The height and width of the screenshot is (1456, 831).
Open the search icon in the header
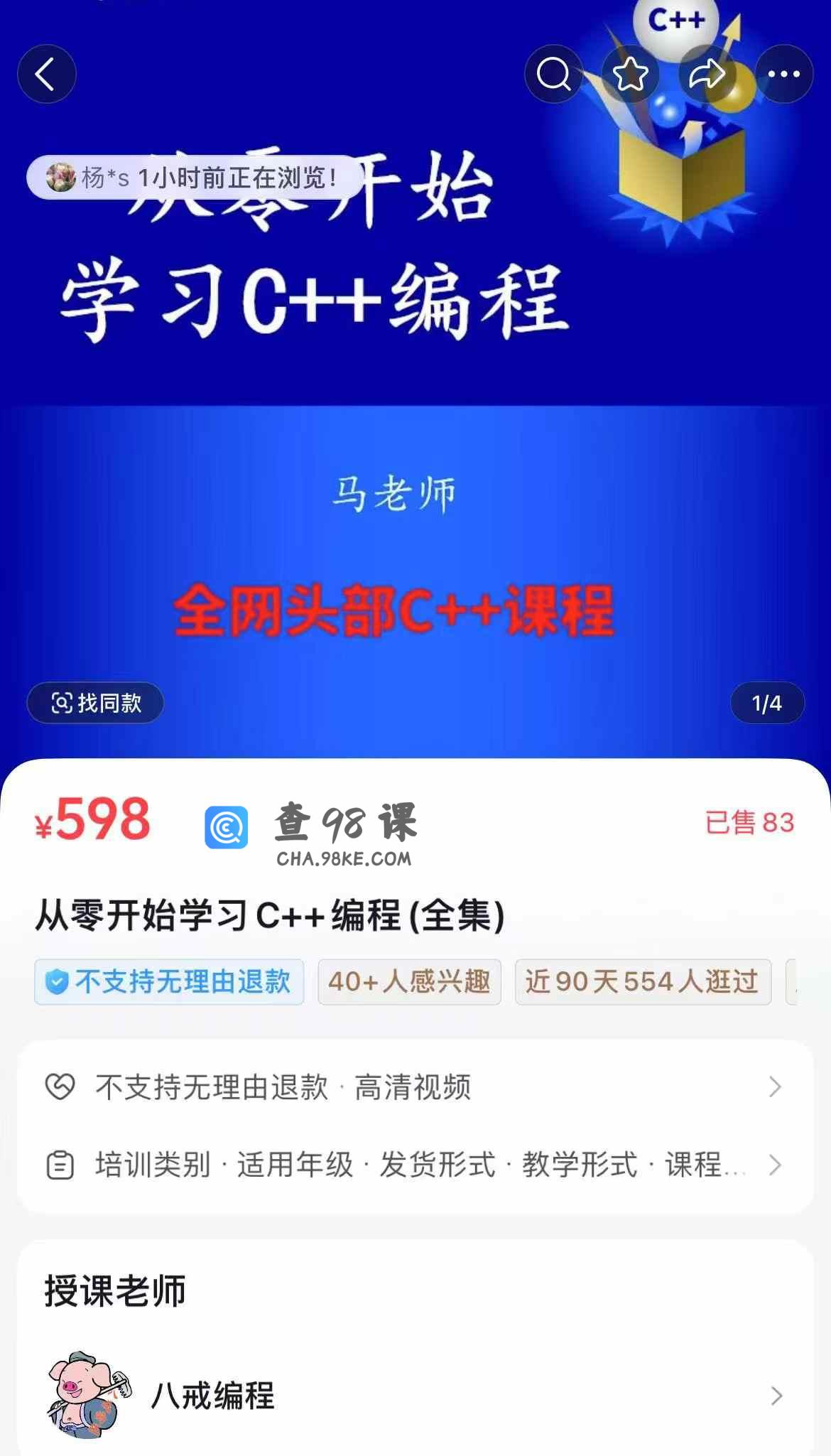click(x=553, y=74)
